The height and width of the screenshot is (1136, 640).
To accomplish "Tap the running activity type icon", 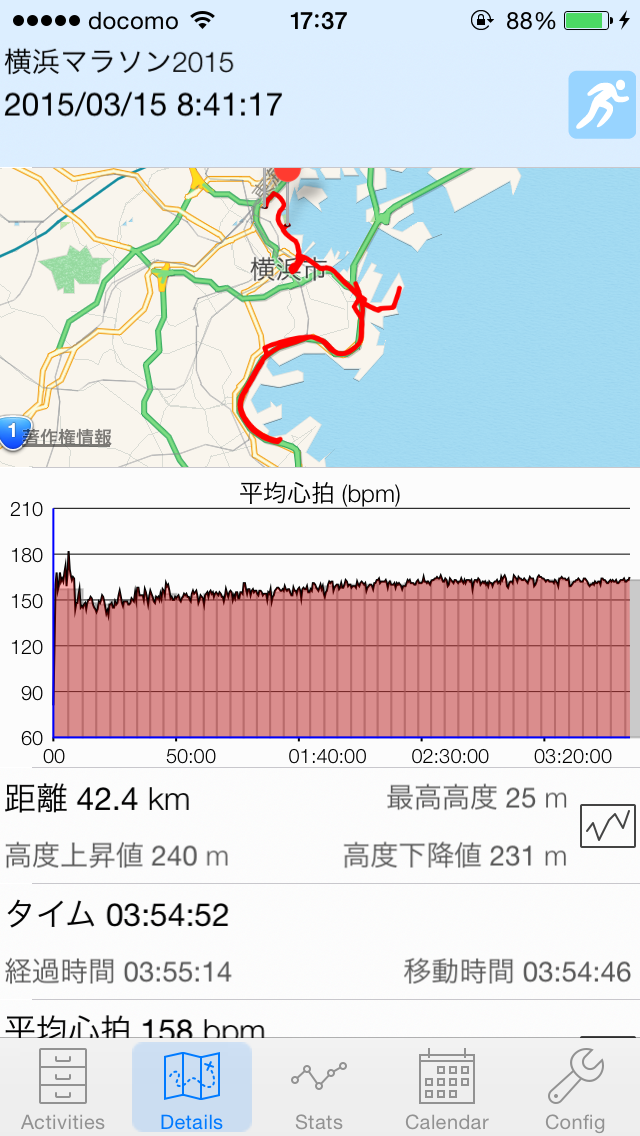I will [x=602, y=105].
